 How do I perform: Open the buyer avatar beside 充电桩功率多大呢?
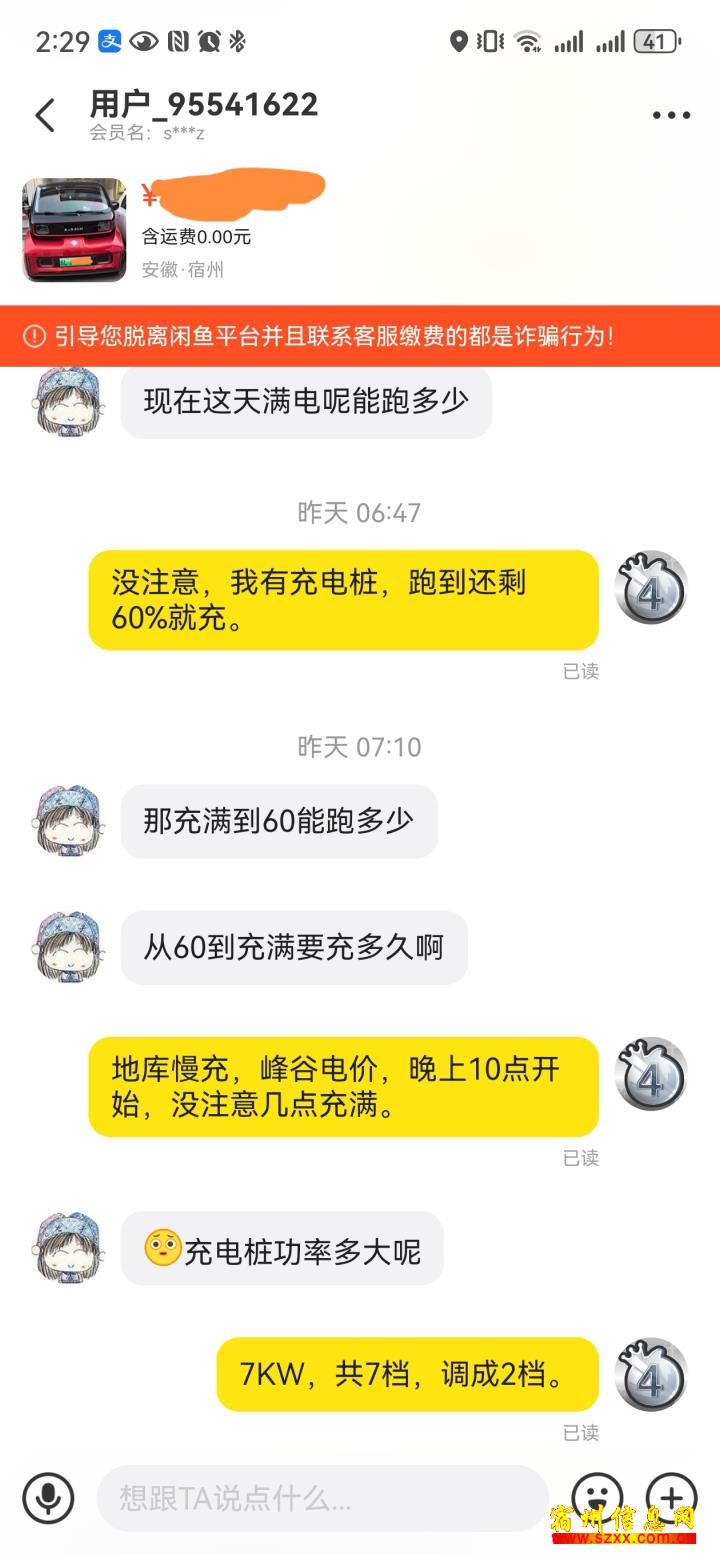pos(69,1248)
